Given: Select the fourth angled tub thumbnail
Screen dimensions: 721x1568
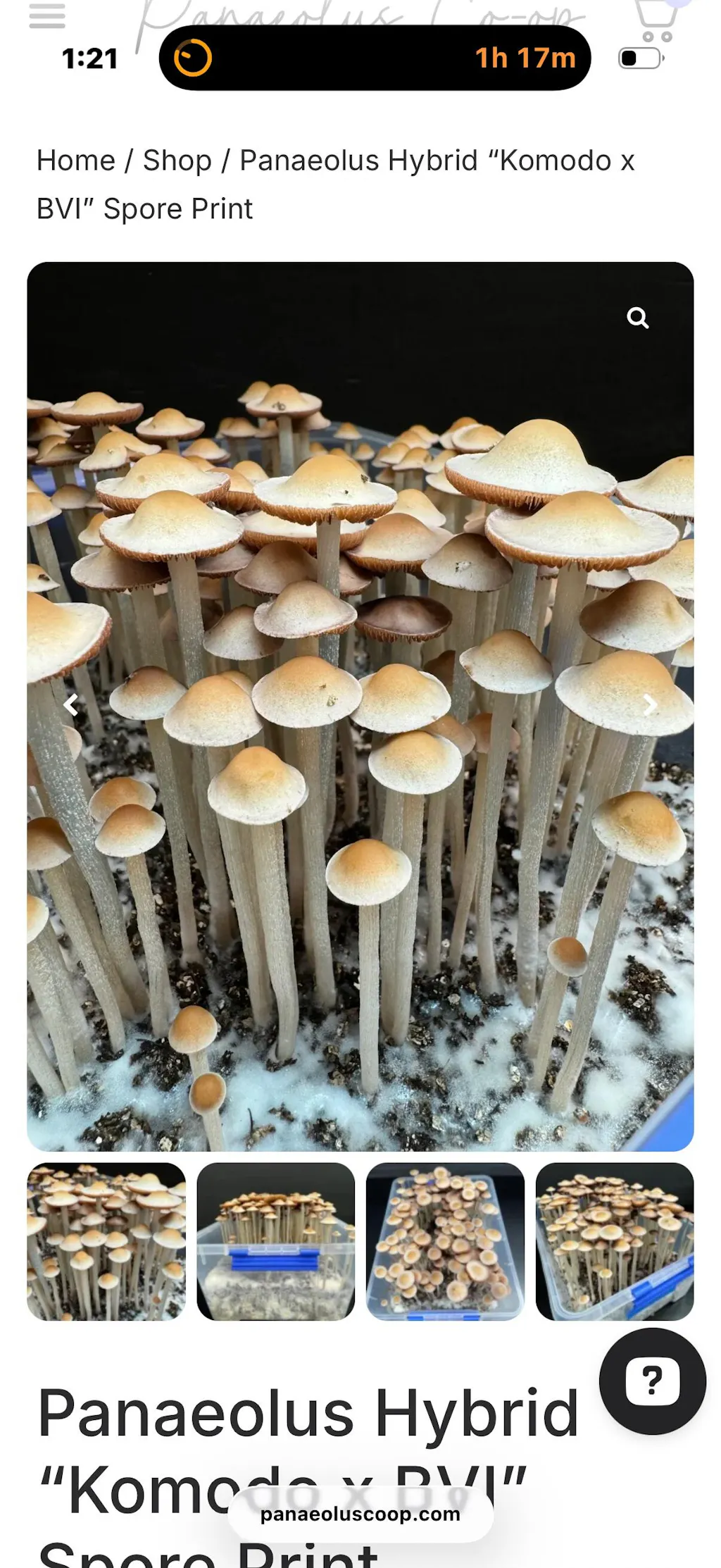Looking at the screenshot, I should 615,1243.
